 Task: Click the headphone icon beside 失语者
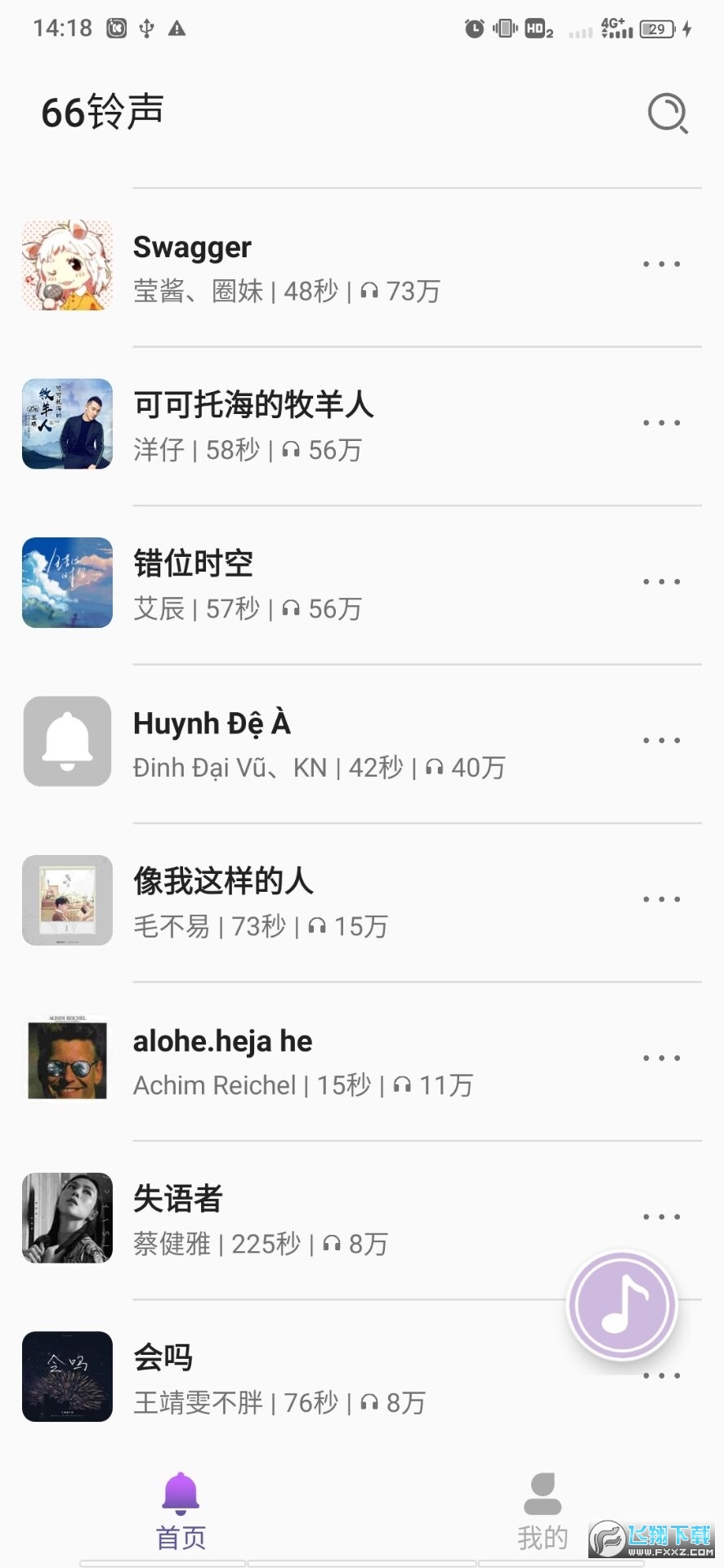tap(332, 1244)
